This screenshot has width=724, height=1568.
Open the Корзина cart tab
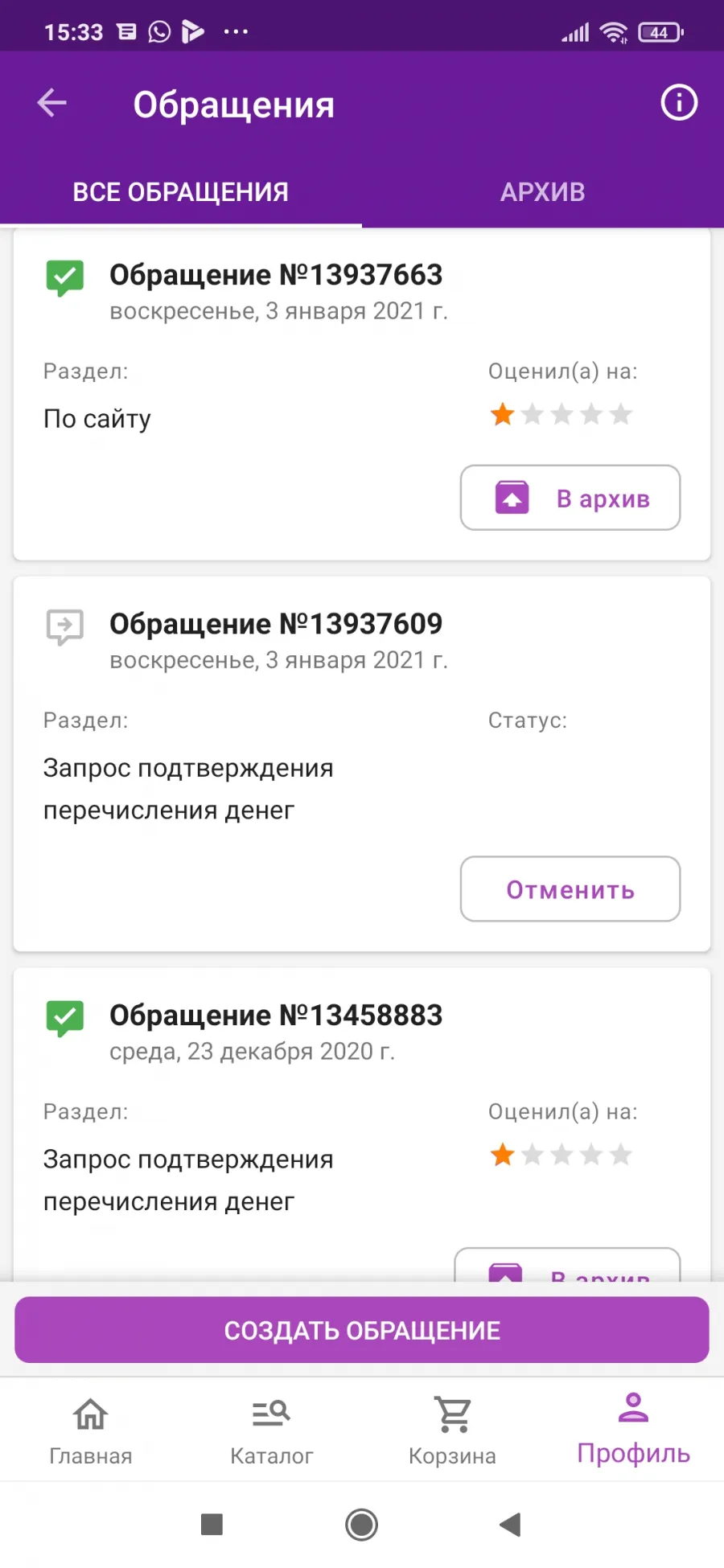coord(453,1431)
